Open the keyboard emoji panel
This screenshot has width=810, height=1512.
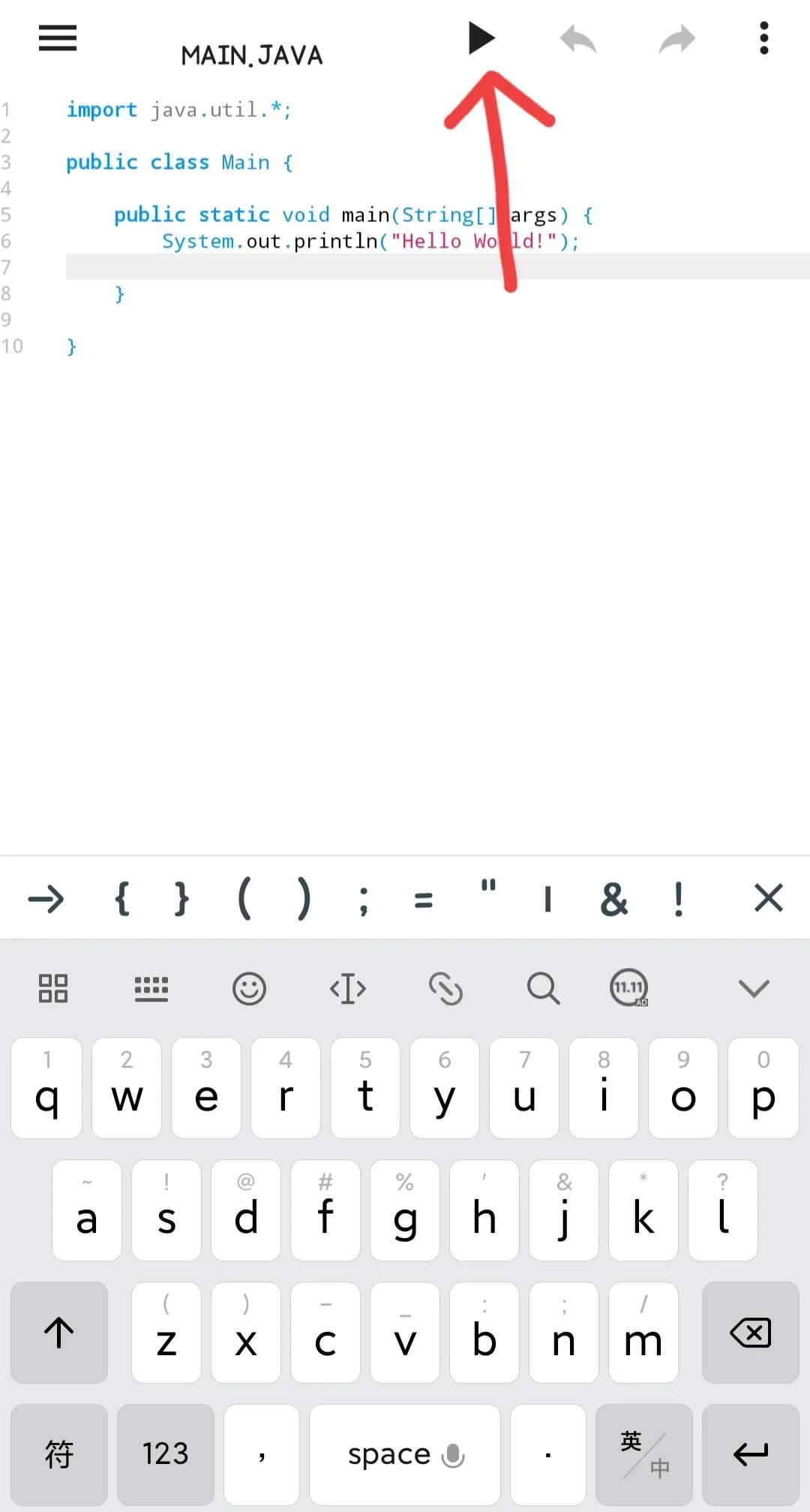pyautogui.click(x=249, y=988)
